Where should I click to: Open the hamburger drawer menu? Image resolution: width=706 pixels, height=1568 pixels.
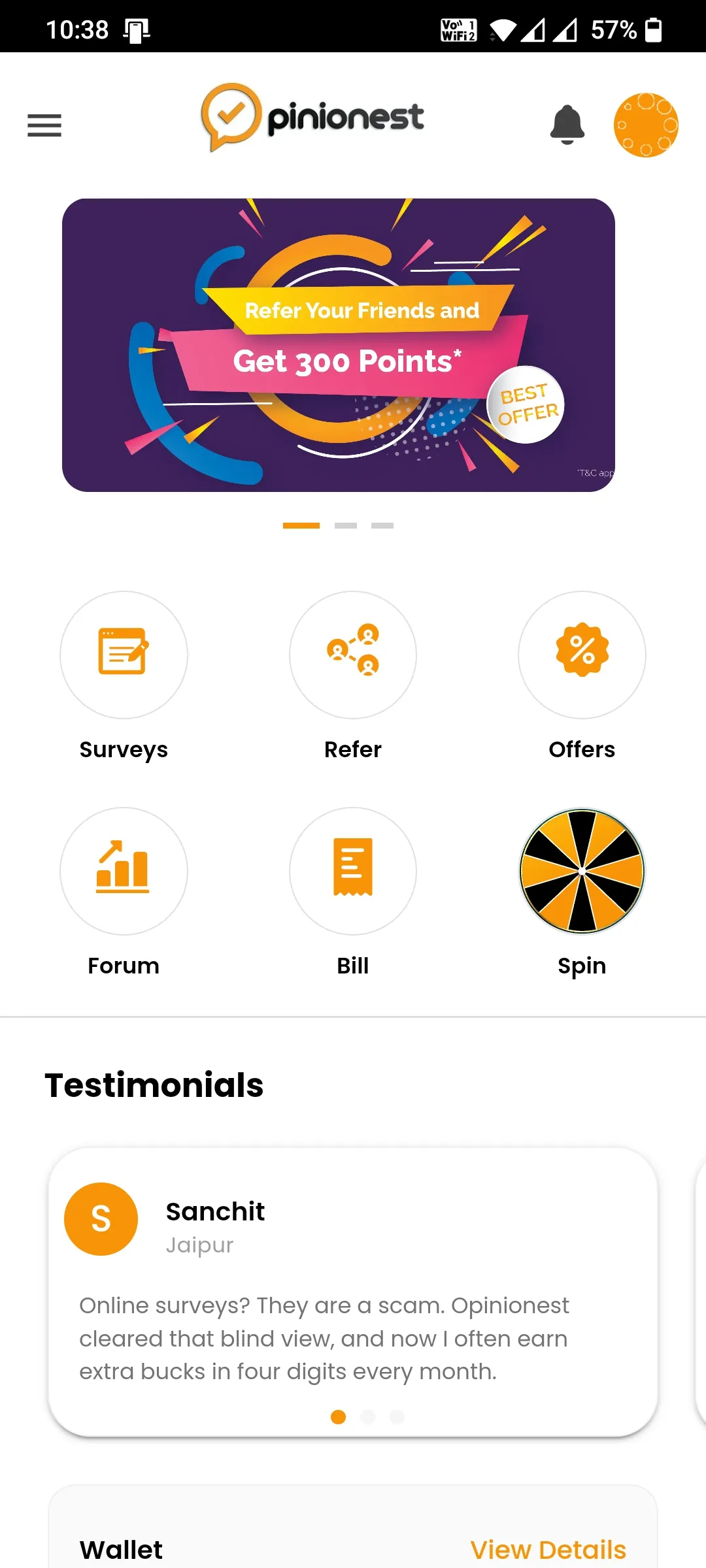44,125
